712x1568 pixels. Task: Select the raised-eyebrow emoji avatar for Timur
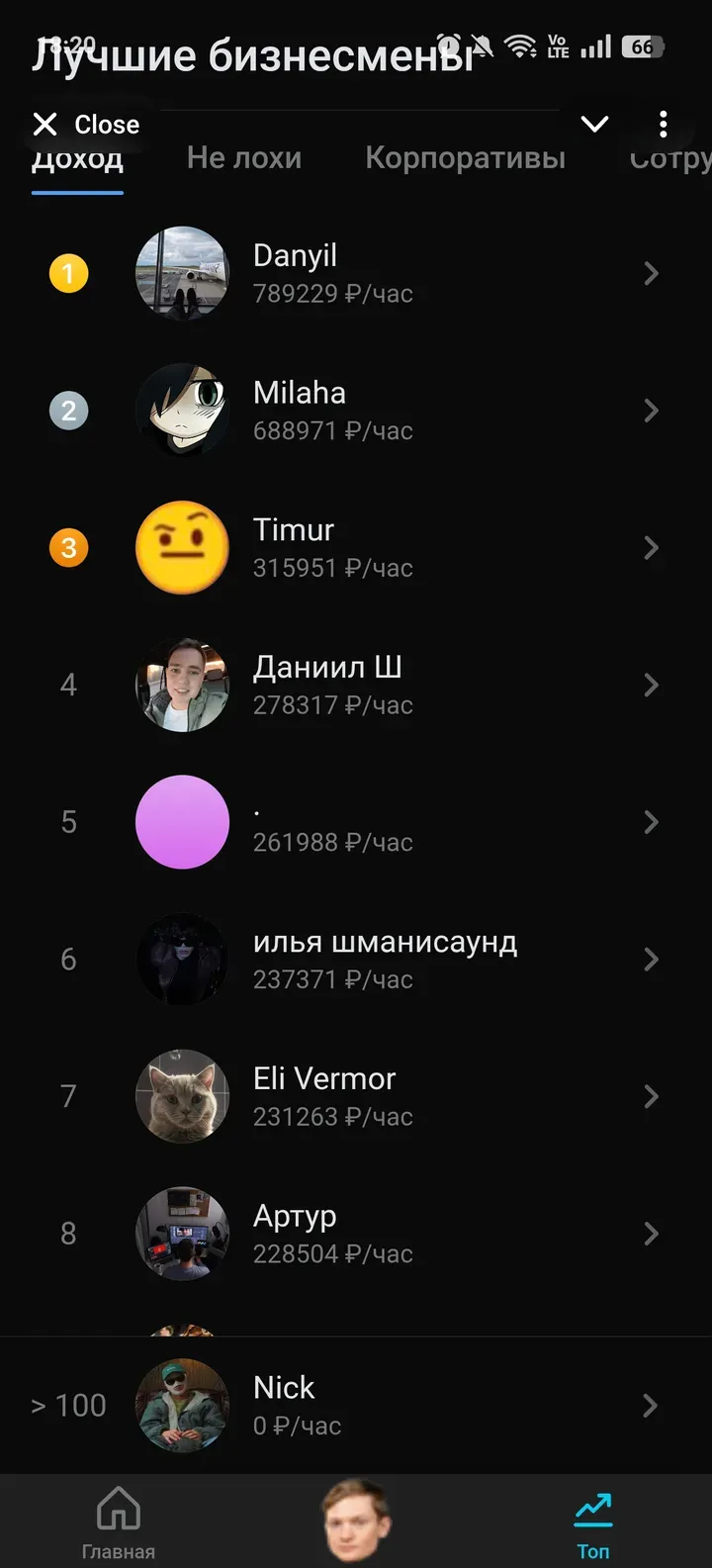(183, 547)
